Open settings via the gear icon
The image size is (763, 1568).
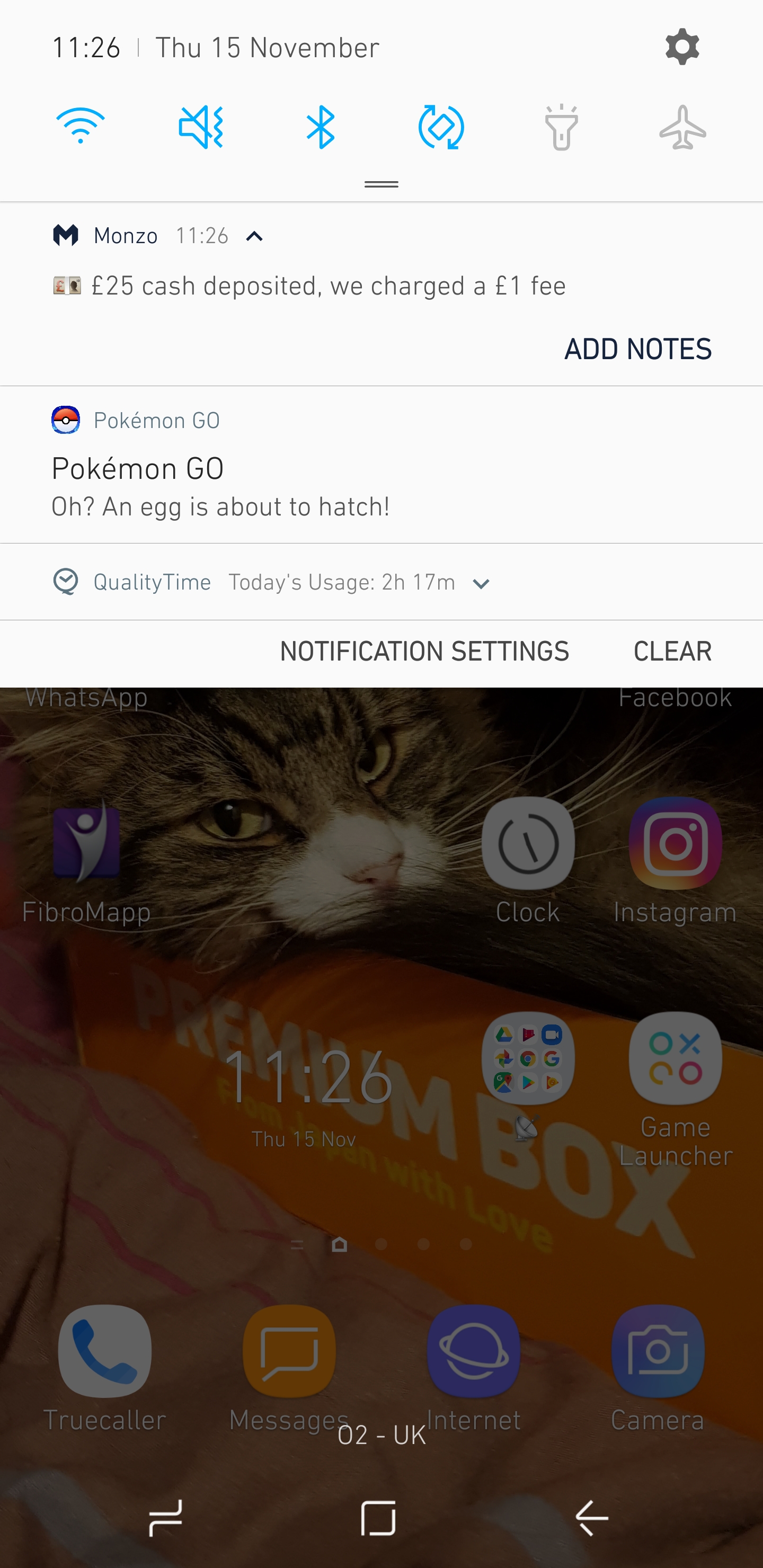click(681, 47)
